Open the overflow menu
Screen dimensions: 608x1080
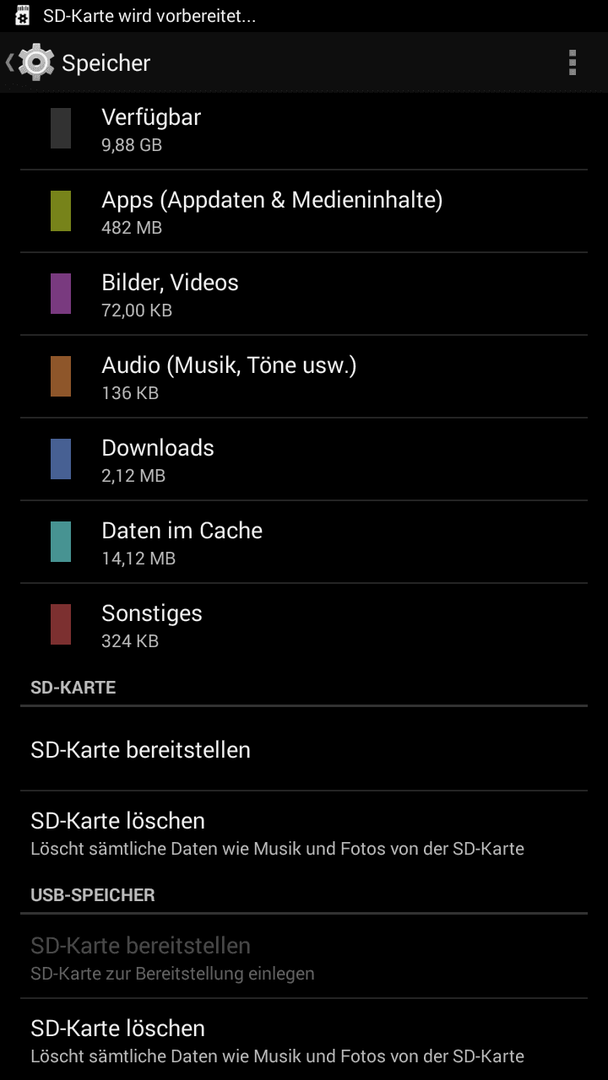pos(572,63)
